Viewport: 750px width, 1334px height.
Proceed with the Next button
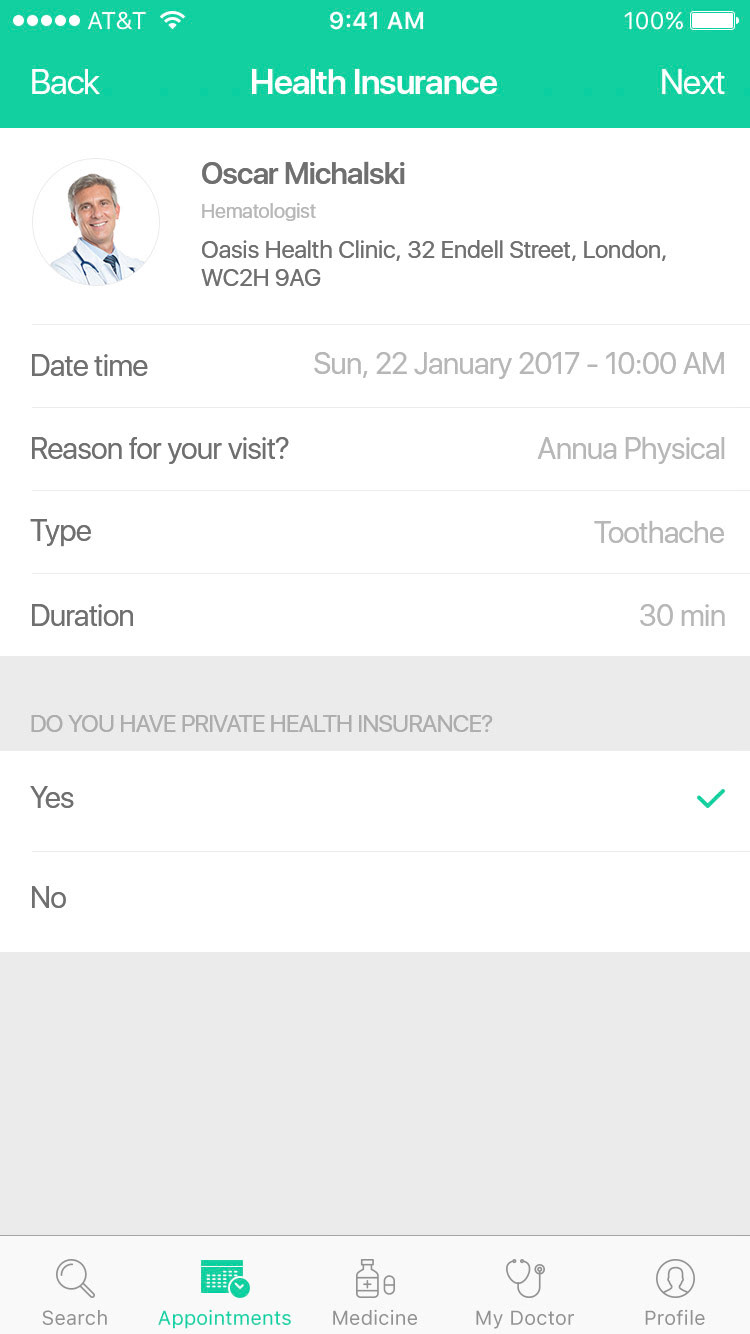[x=692, y=82]
